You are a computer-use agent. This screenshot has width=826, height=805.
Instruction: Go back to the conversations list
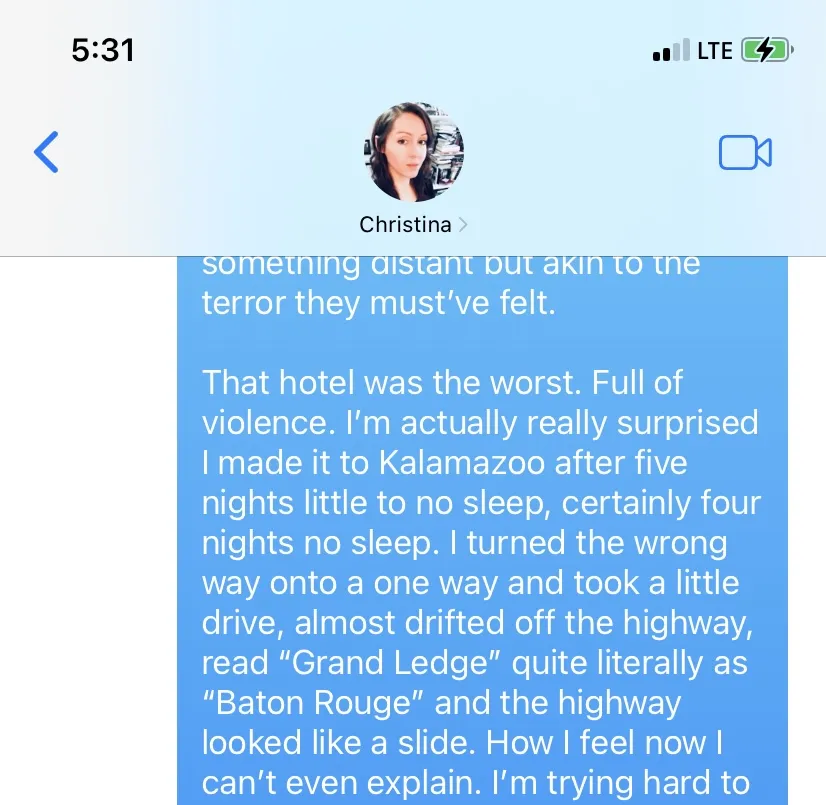click(46, 152)
